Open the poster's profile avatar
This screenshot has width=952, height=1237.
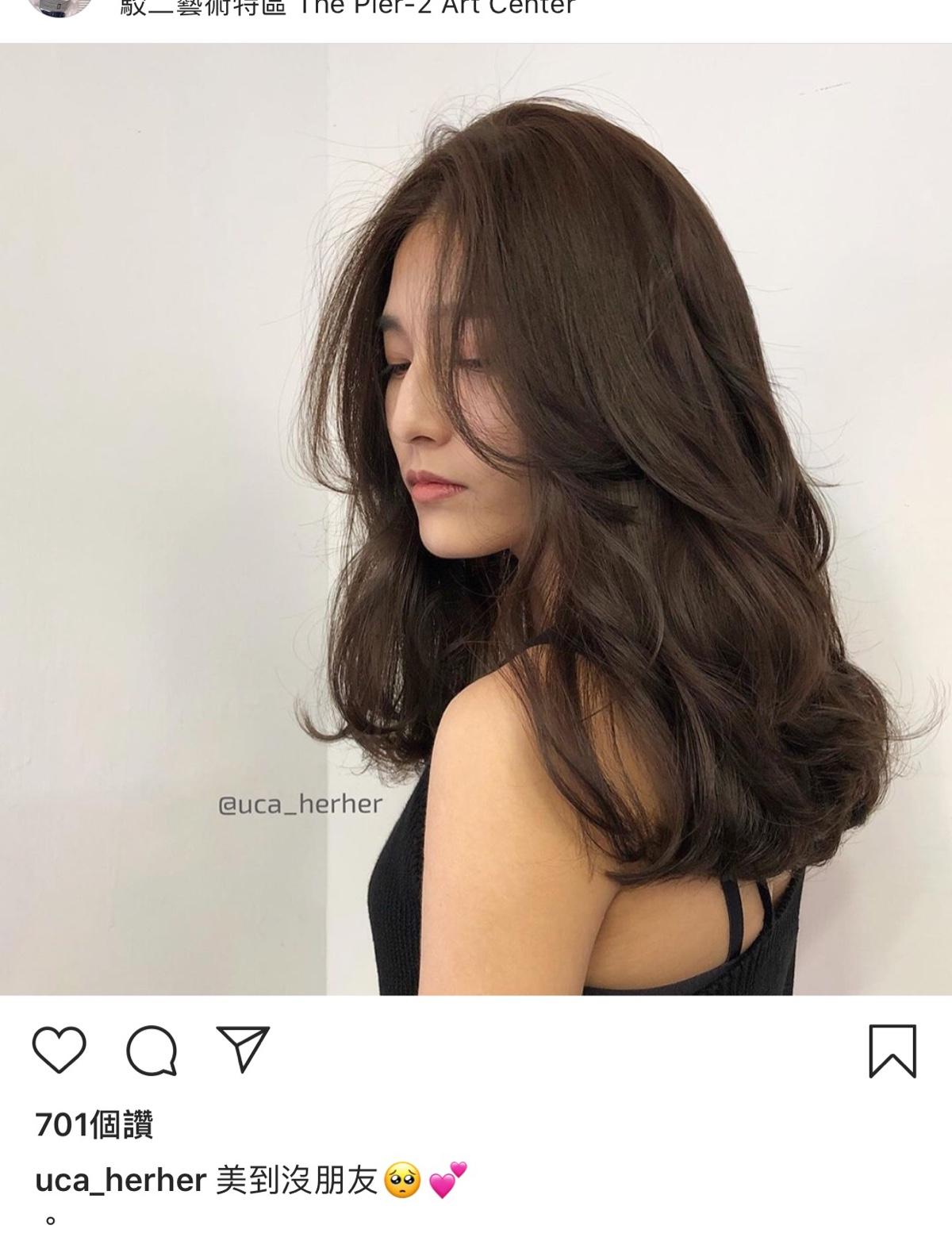point(59,6)
